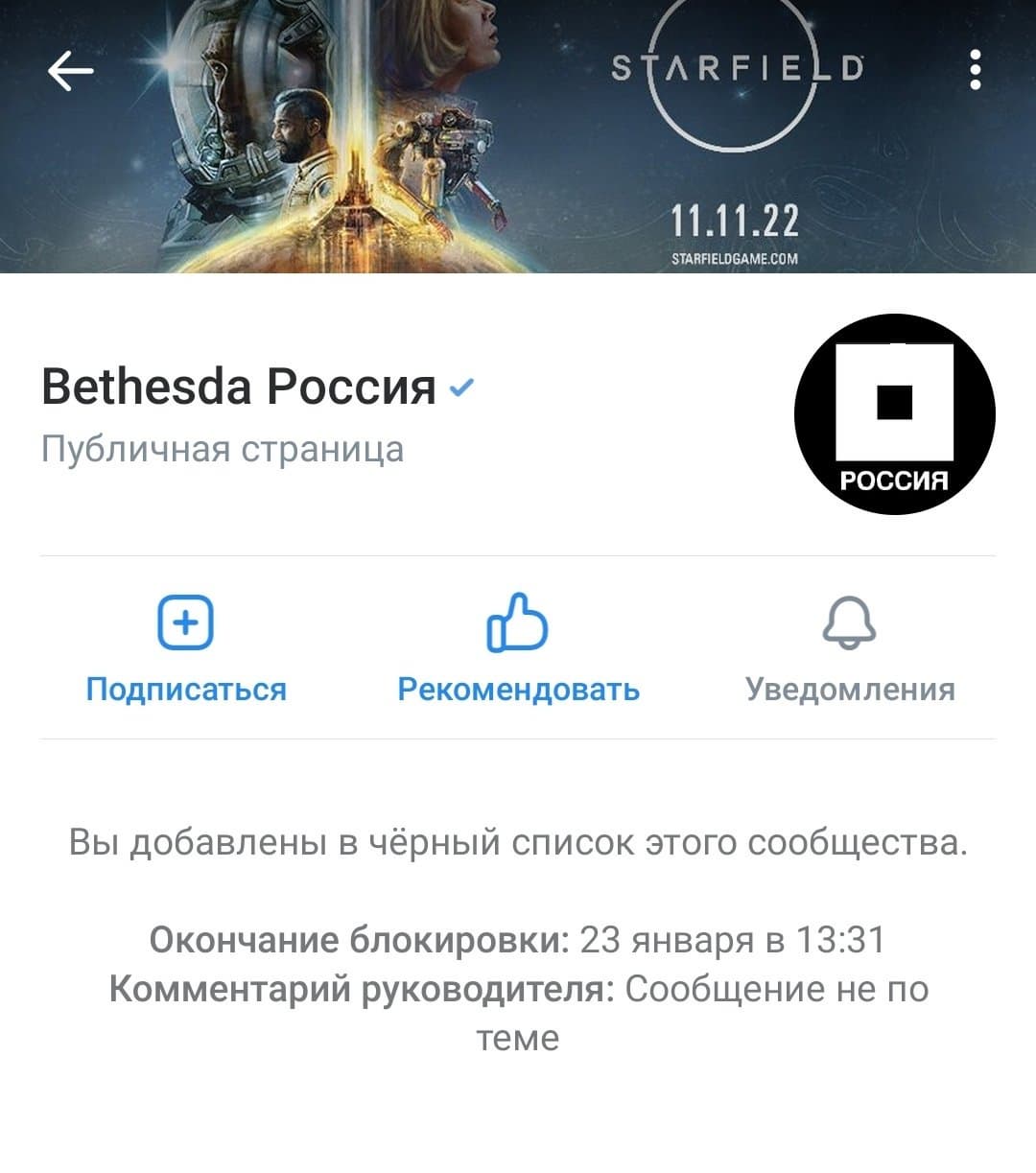Viewport: 1036px width, 1173px height.
Task: Go back using the top arrow
Action: [70, 70]
